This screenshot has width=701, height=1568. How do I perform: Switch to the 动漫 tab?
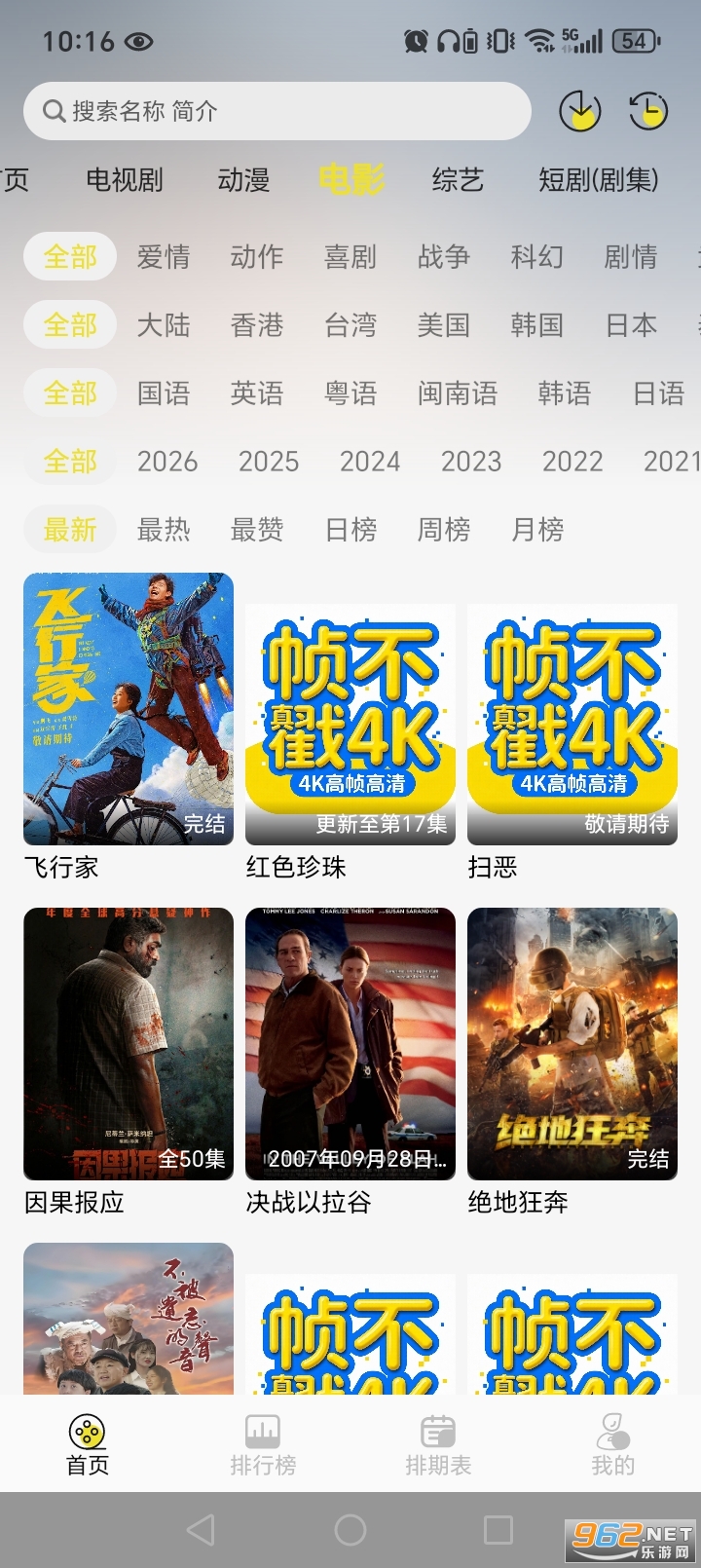(243, 180)
